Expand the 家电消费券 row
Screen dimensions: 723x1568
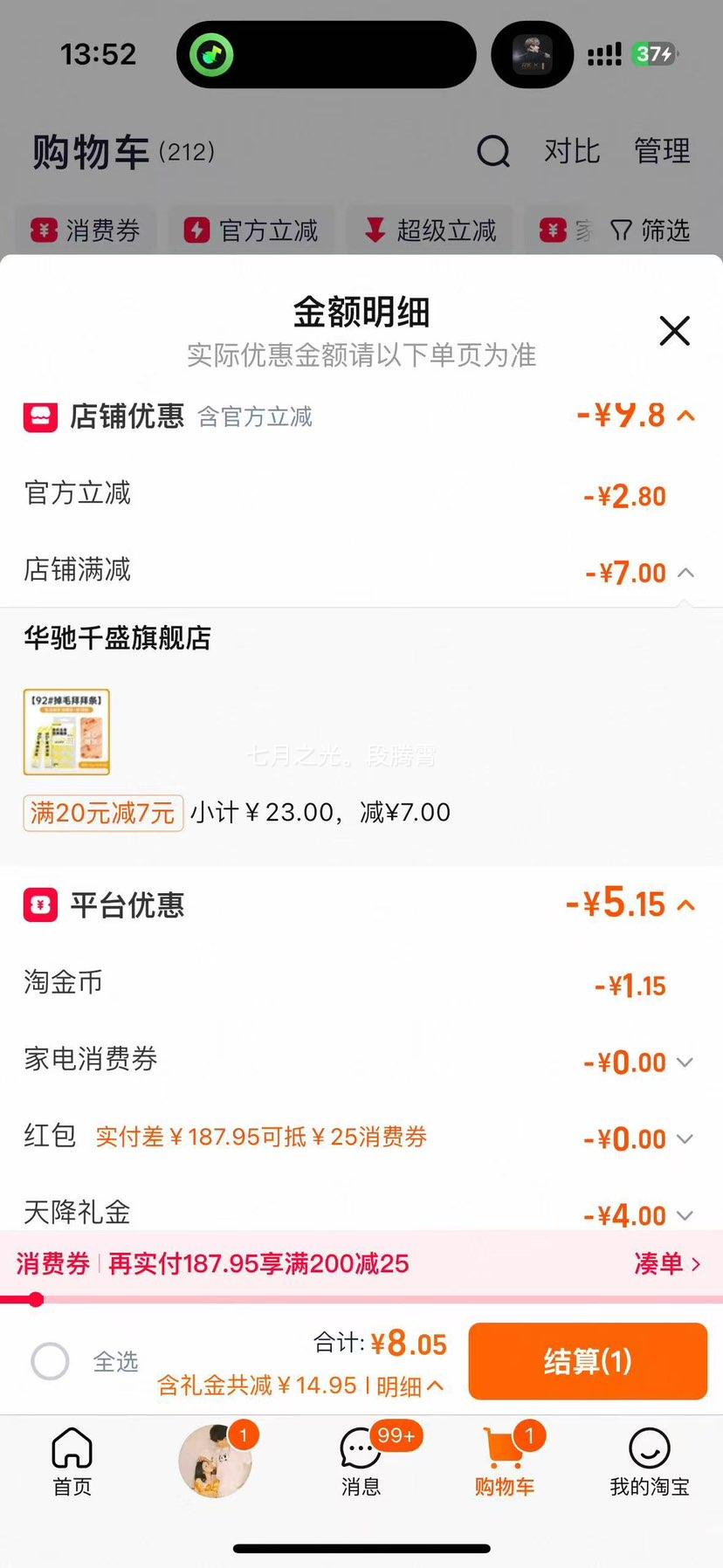pyautogui.click(x=685, y=1063)
